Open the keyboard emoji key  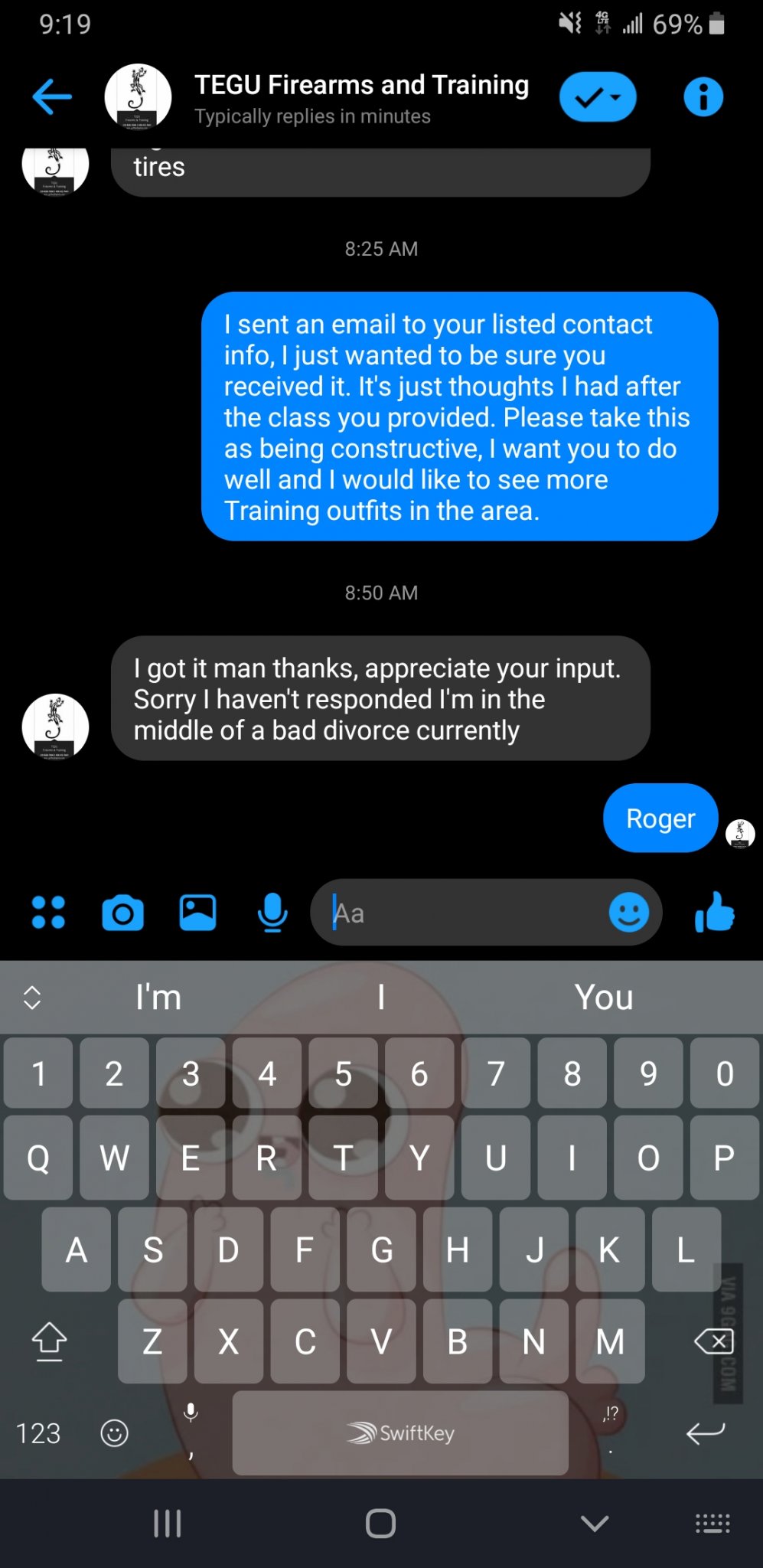[x=114, y=1432]
